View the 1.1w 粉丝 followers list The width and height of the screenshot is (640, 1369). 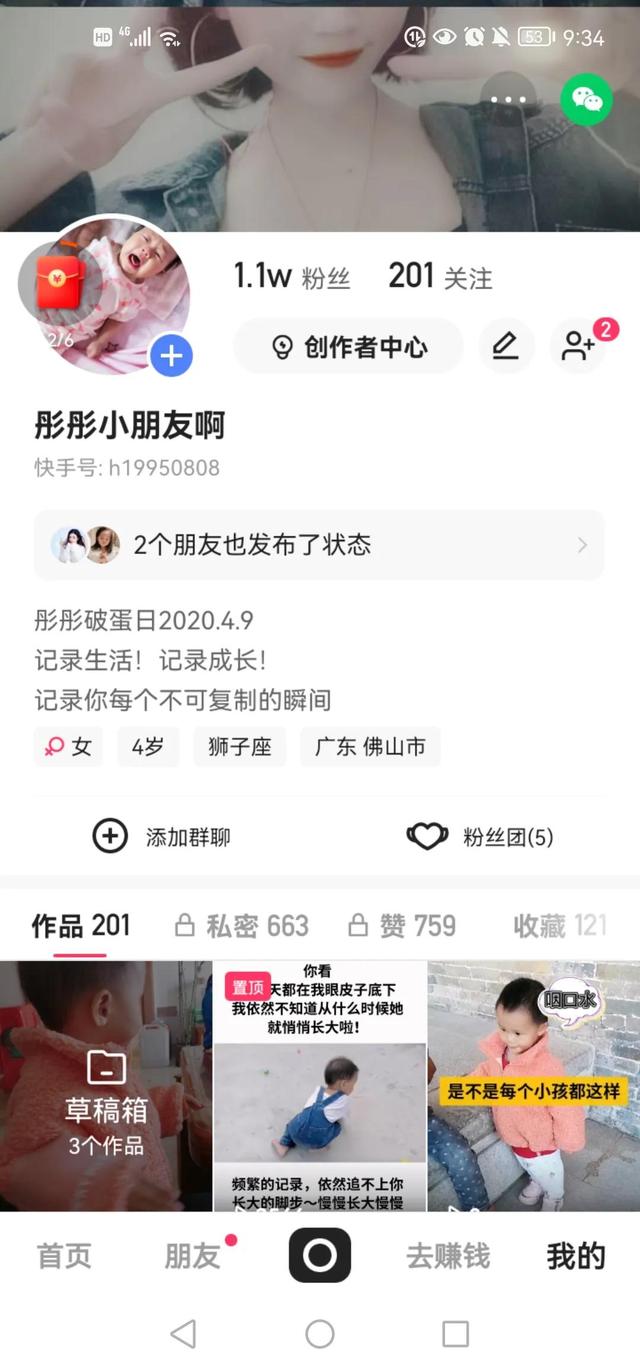[291, 276]
